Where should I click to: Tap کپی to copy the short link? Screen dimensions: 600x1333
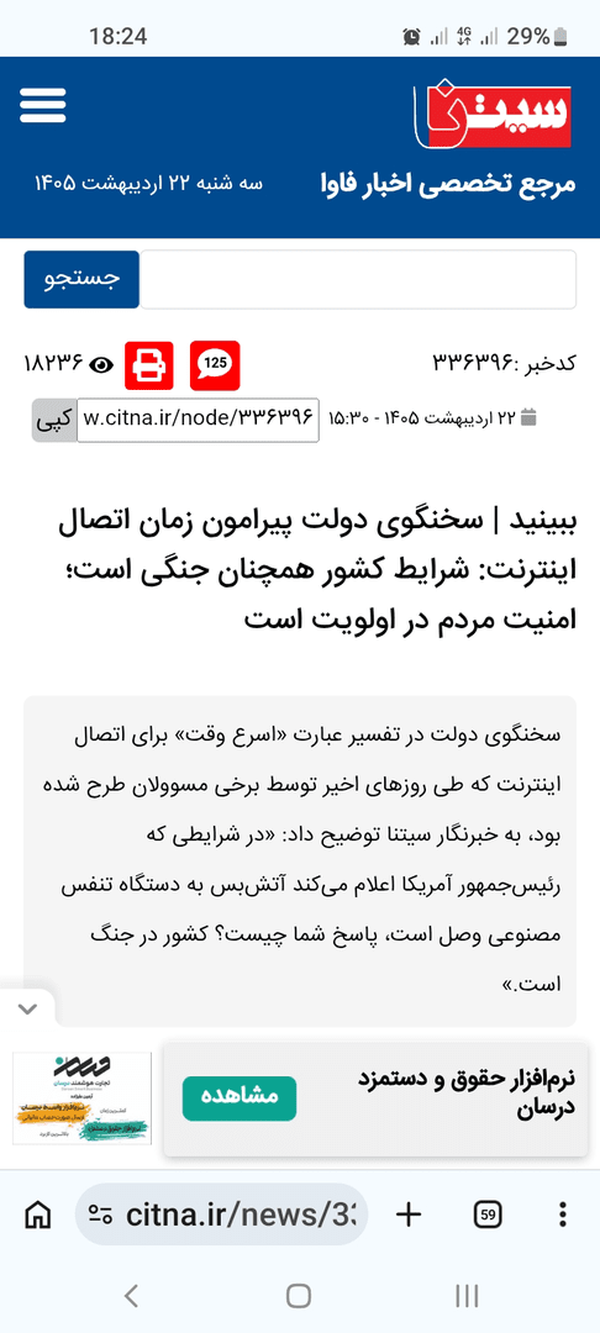click(53, 420)
